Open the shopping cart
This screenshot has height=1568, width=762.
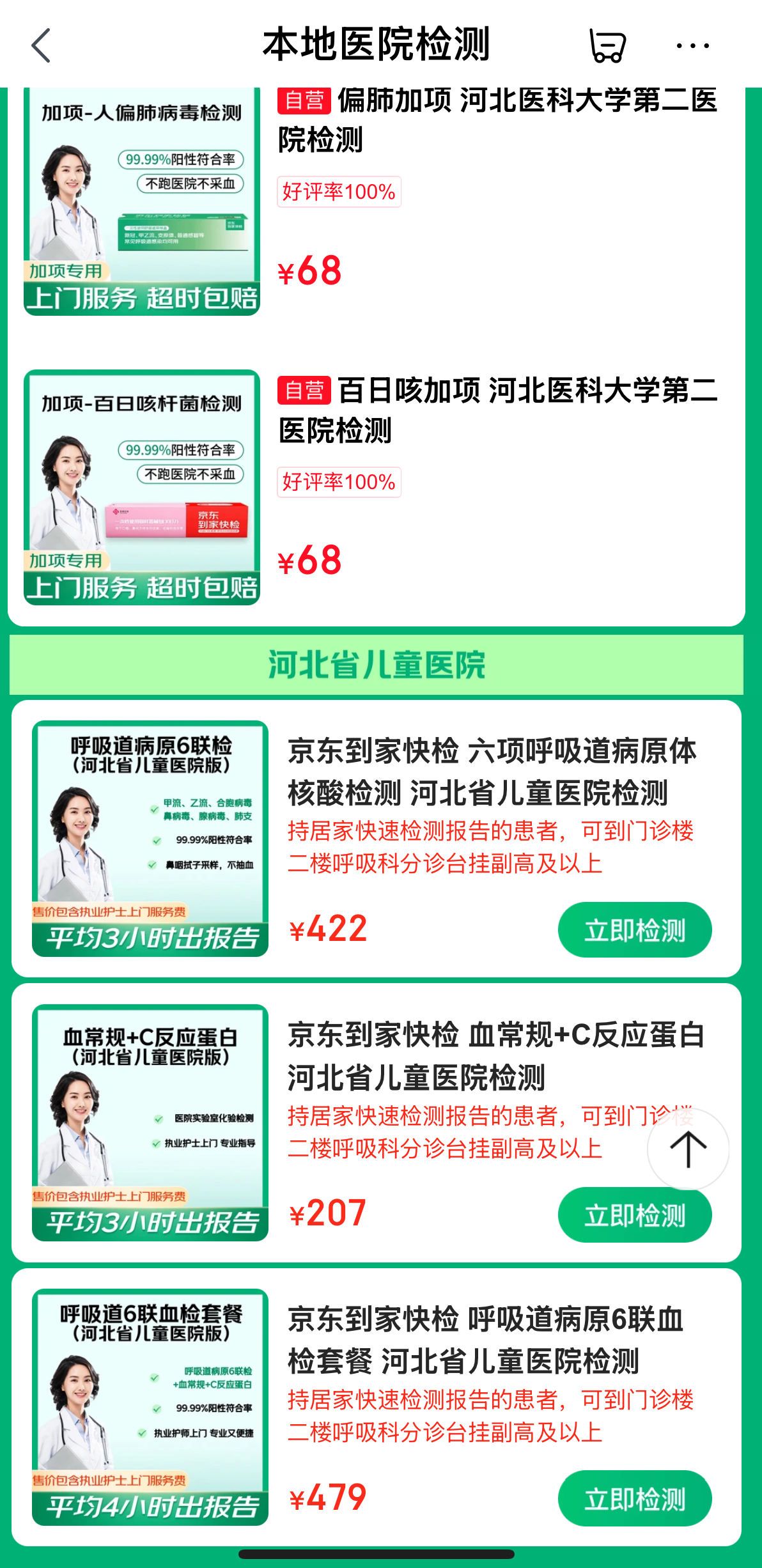pyautogui.click(x=607, y=46)
